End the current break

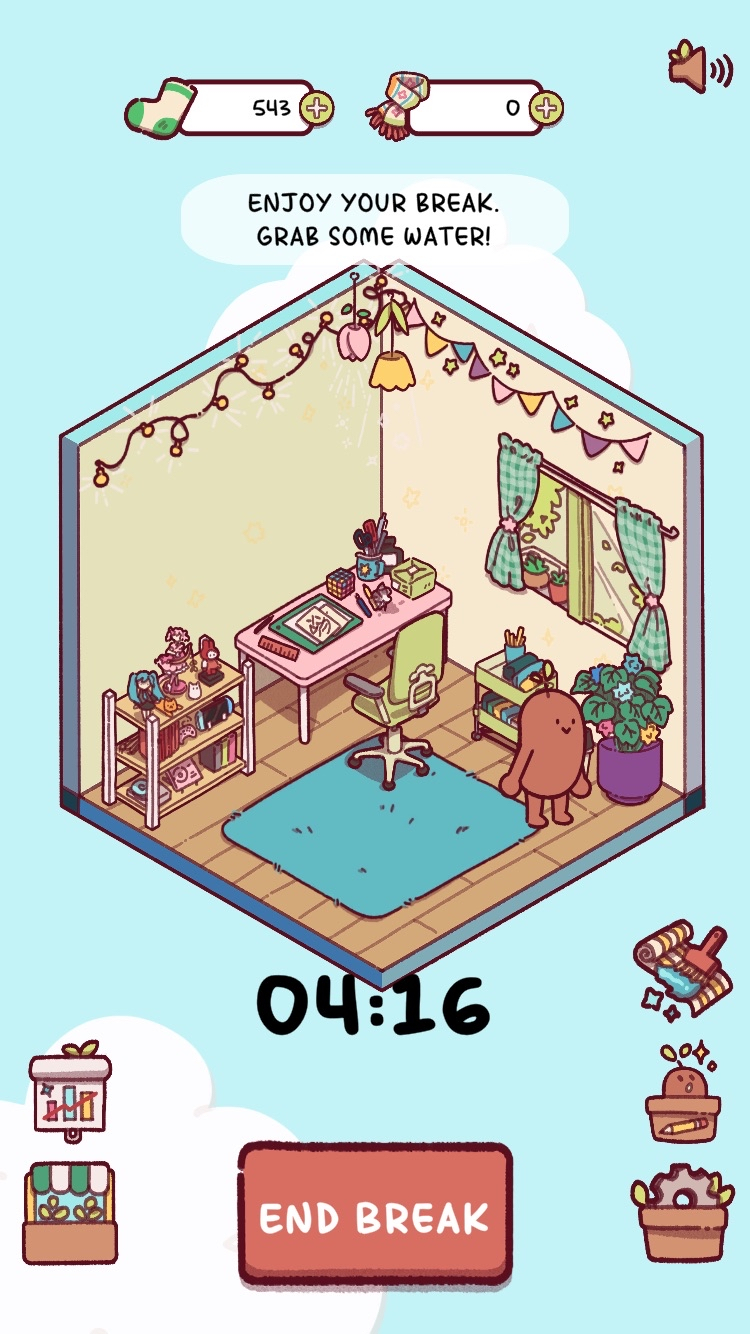click(375, 1214)
